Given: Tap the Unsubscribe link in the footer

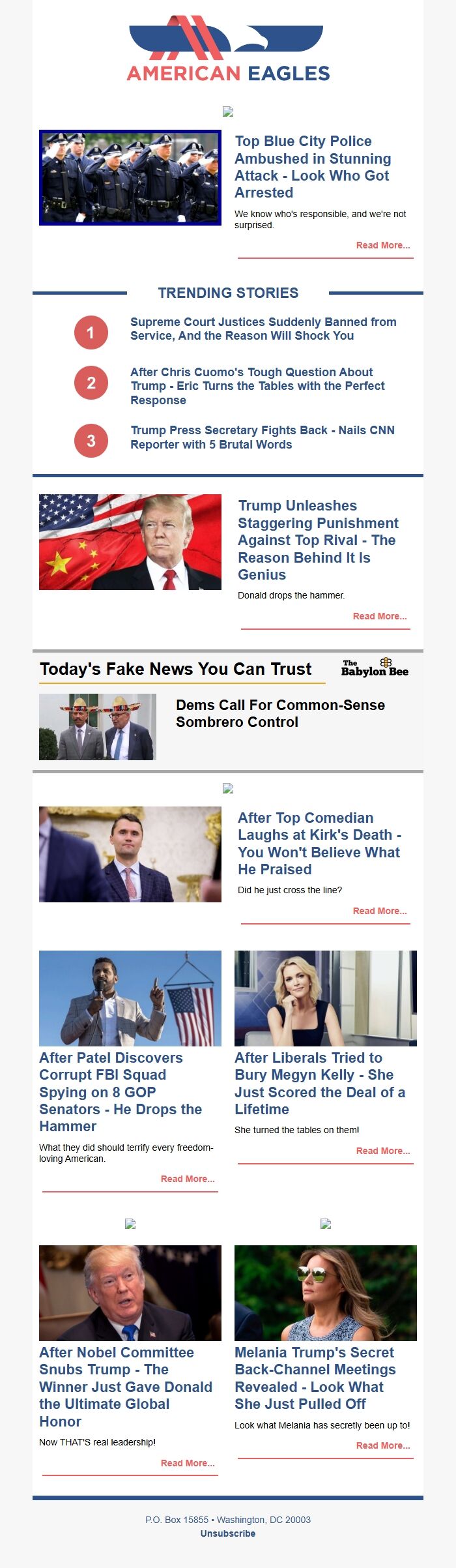Looking at the screenshot, I should [x=228, y=1533].
